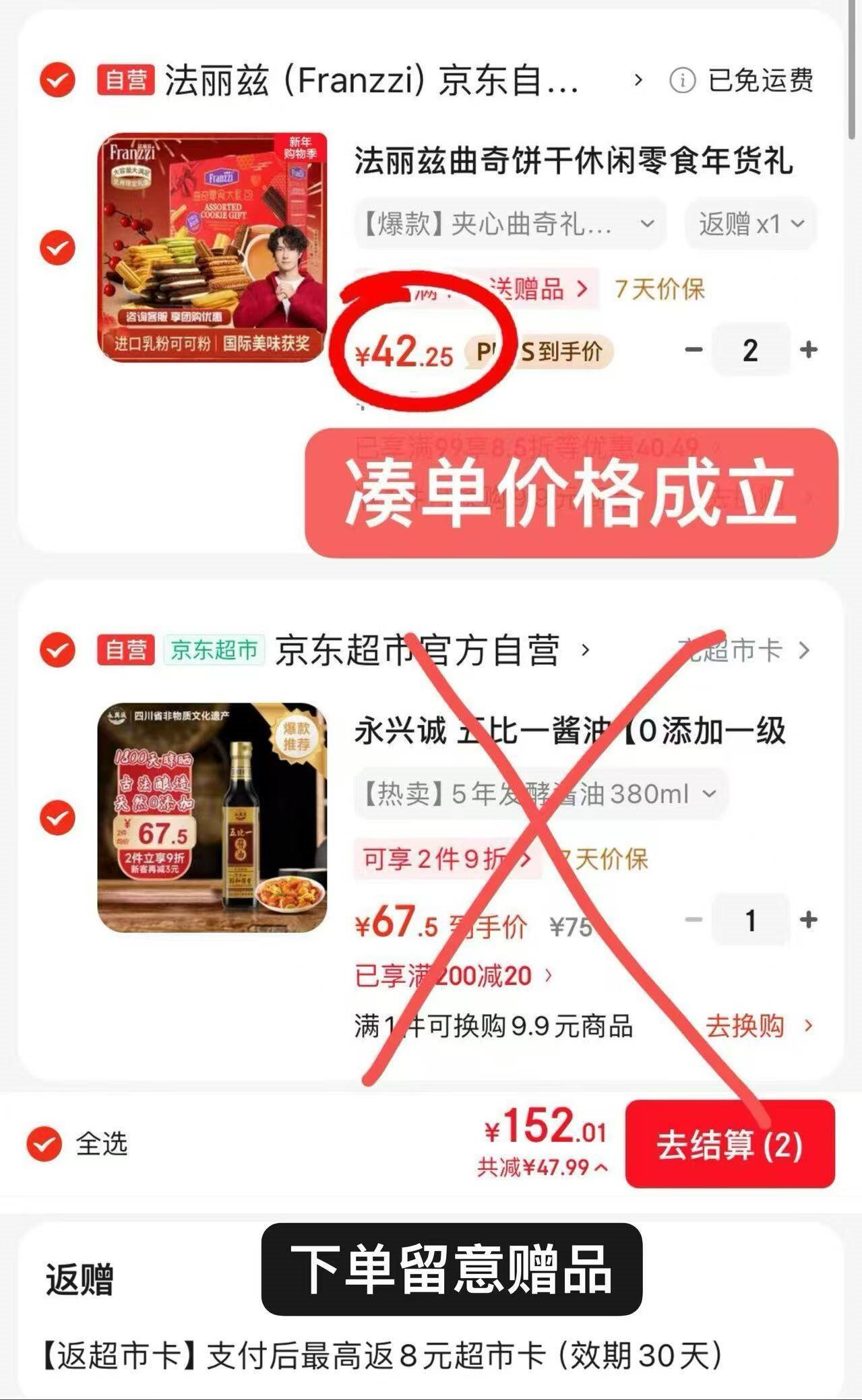Increase the 法丽兹曲奇 quantity by one
Screen dimensions: 862x1400
pos(808,350)
